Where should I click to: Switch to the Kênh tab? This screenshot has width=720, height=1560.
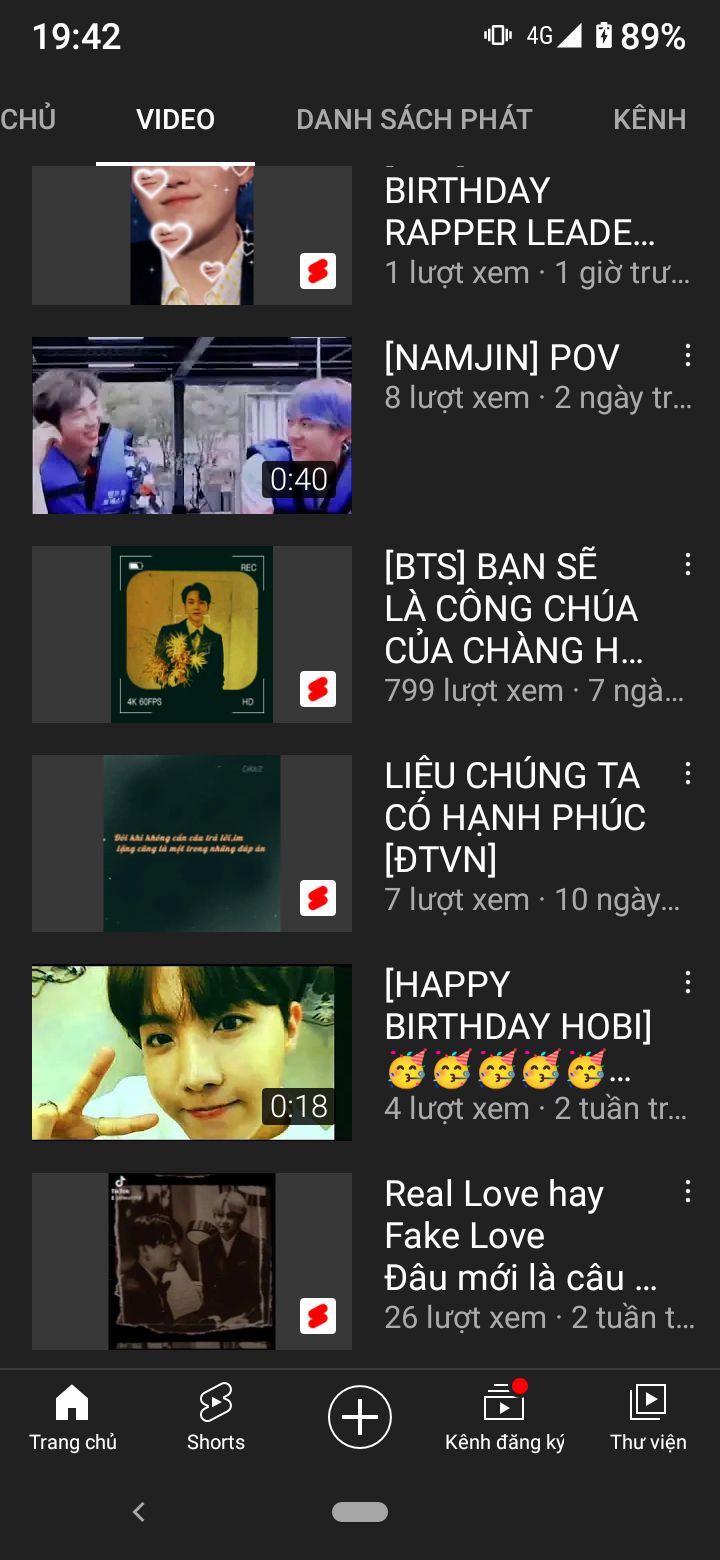(650, 119)
